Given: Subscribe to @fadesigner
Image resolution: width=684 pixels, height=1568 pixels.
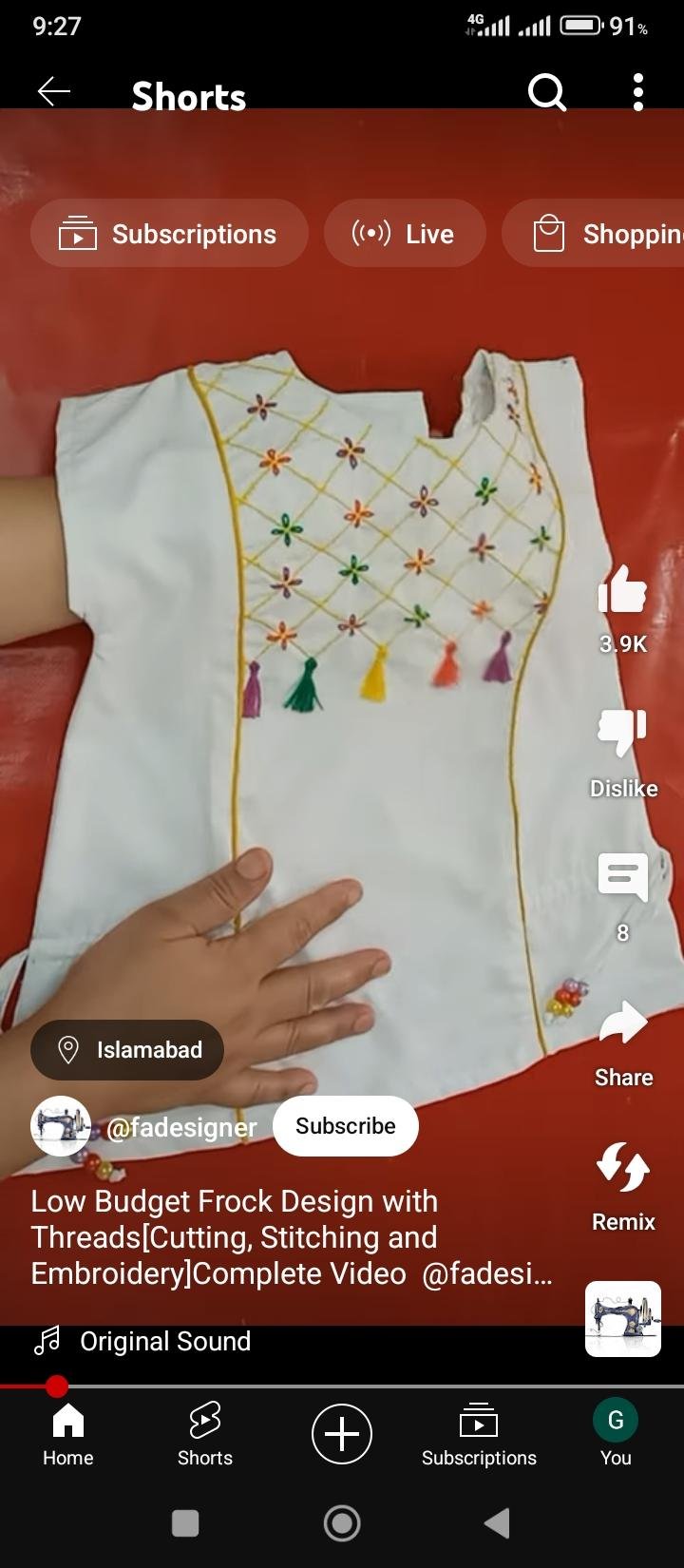Looking at the screenshot, I should tap(345, 1126).
